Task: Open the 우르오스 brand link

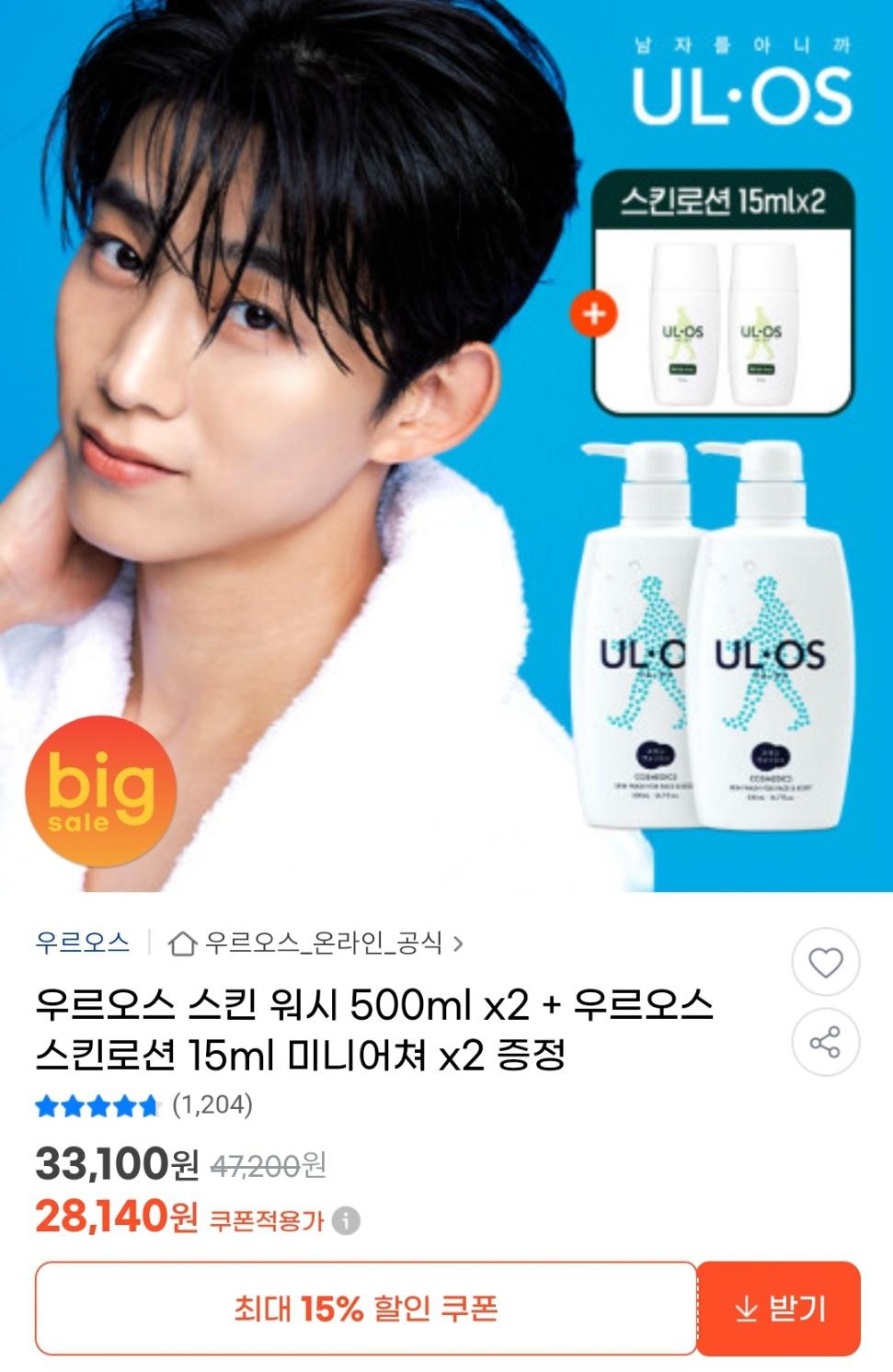Action: point(83,943)
